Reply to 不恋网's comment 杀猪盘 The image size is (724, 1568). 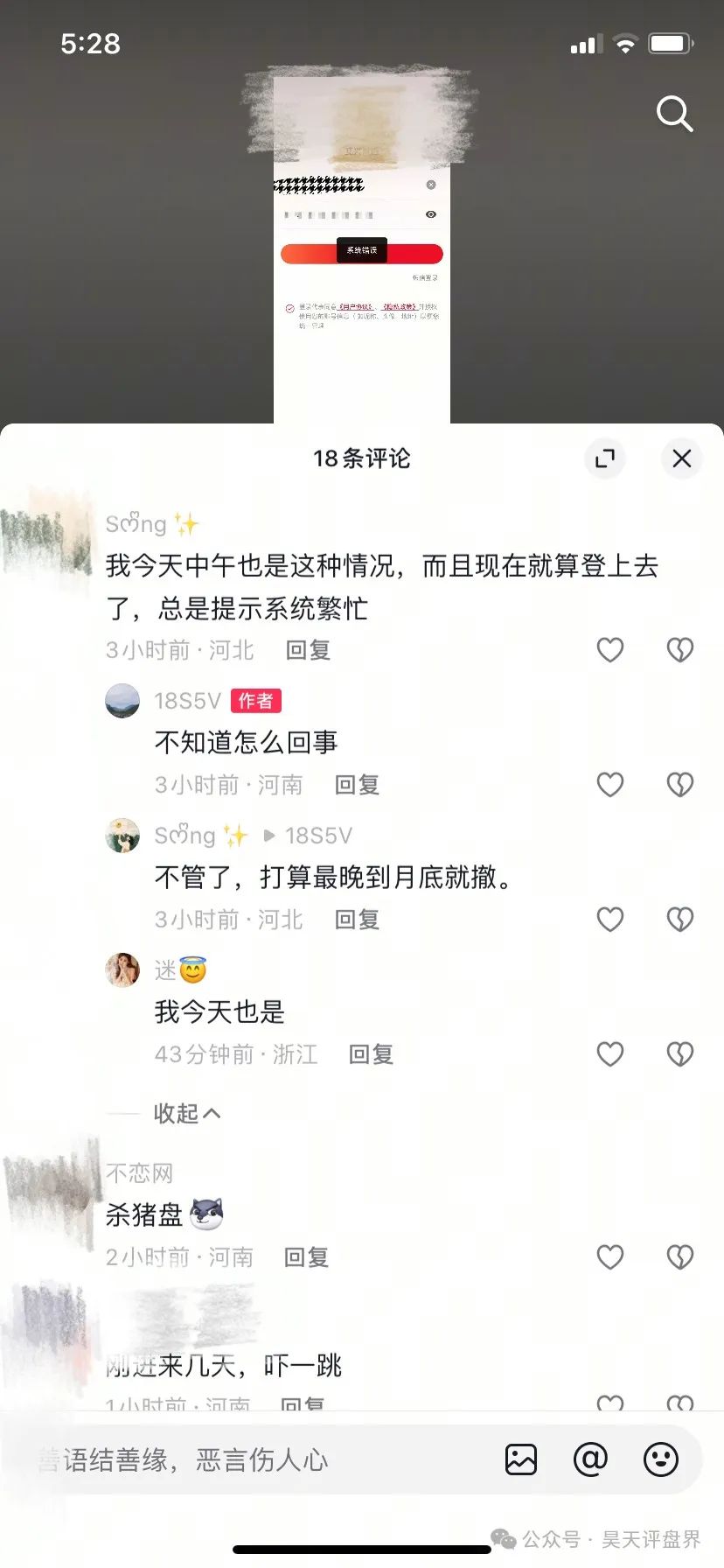click(x=306, y=1257)
